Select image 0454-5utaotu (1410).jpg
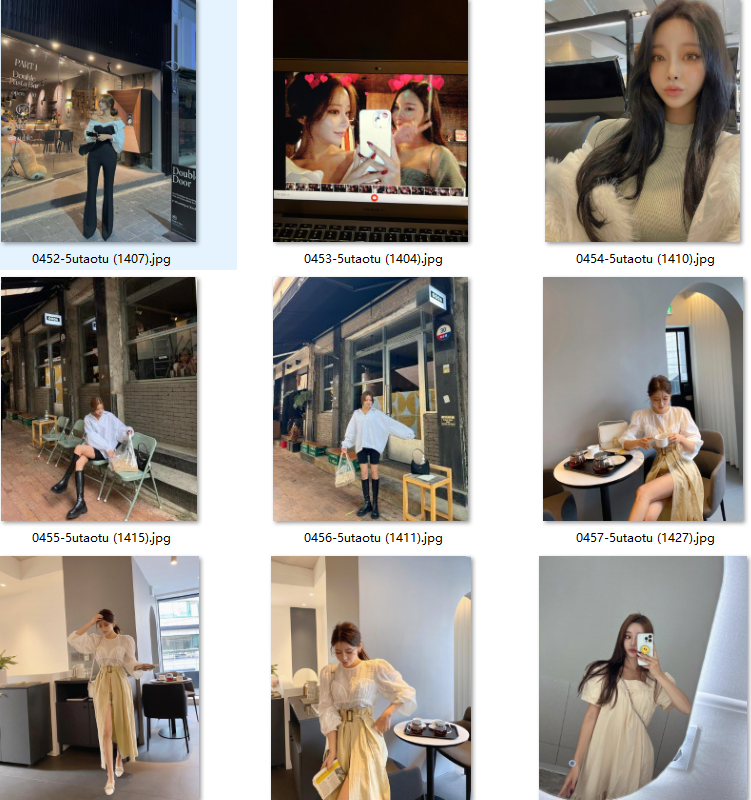The height and width of the screenshot is (800, 751). click(x=643, y=120)
